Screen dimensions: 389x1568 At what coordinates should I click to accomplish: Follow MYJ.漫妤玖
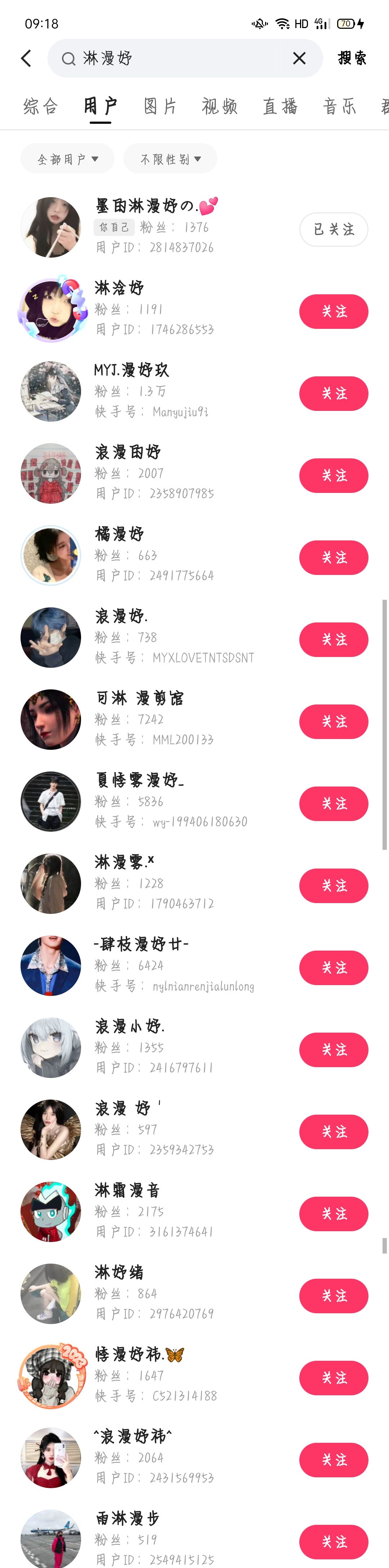[334, 394]
